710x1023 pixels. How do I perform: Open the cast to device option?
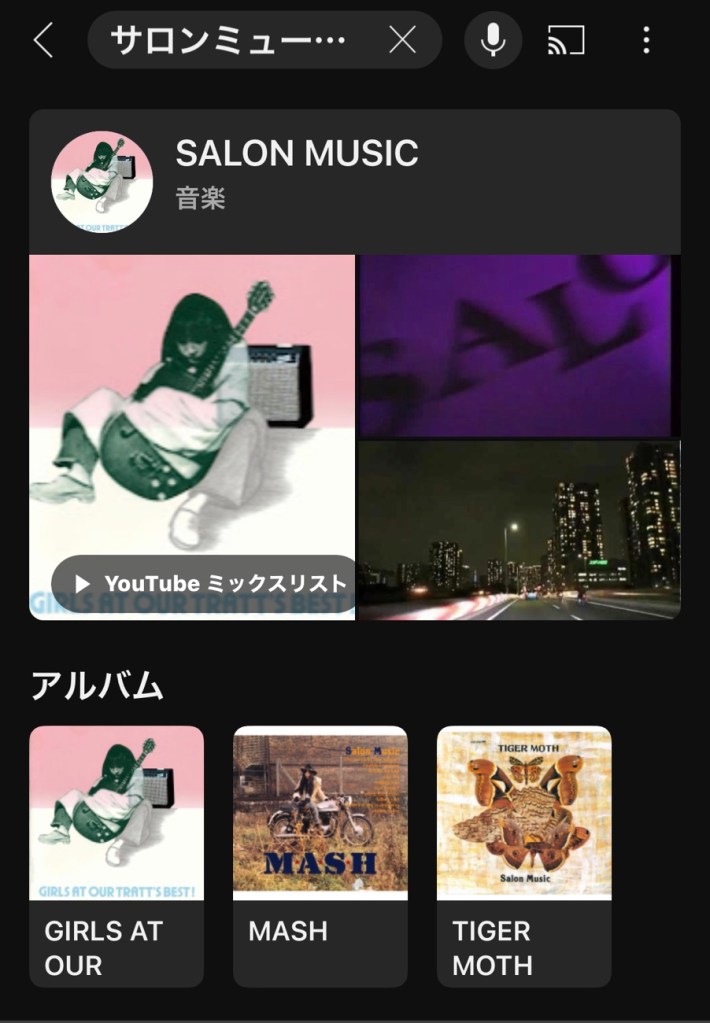point(566,40)
